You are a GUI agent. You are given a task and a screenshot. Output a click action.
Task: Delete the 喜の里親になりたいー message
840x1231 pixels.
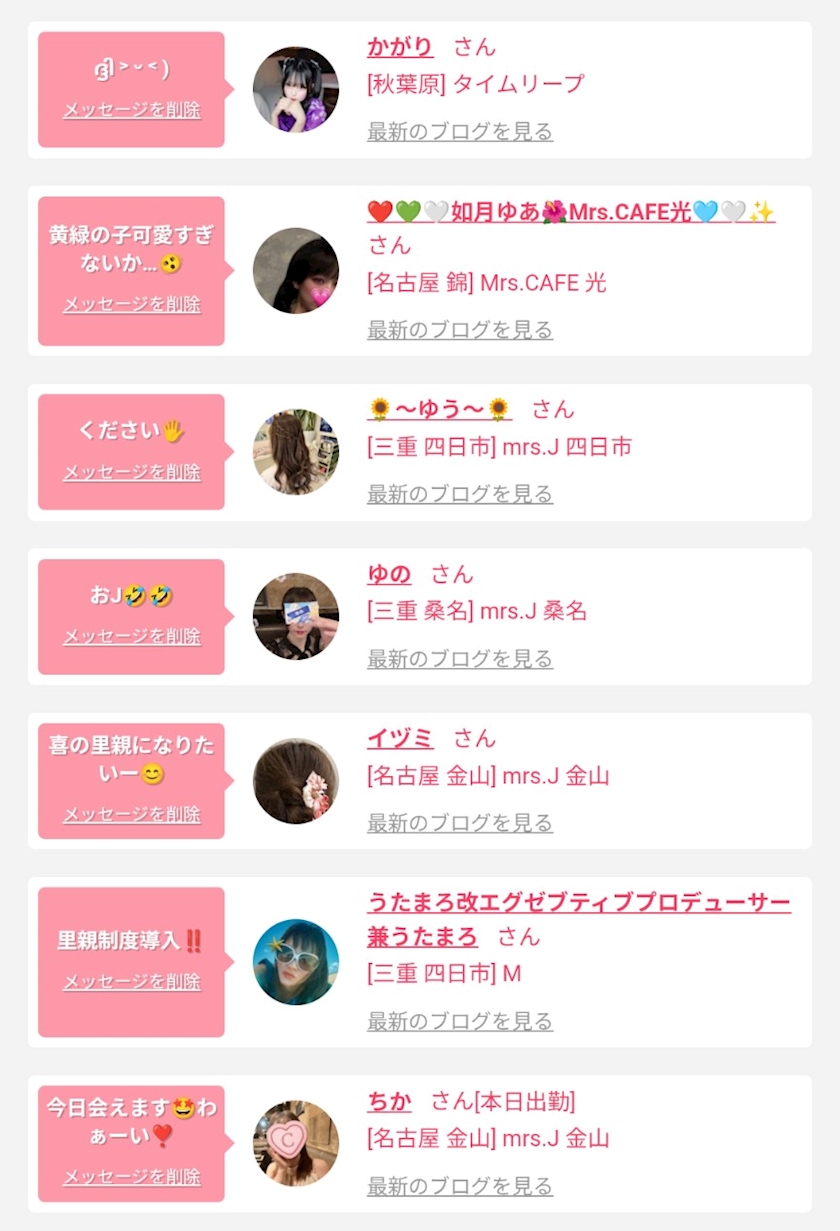click(132, 814)
